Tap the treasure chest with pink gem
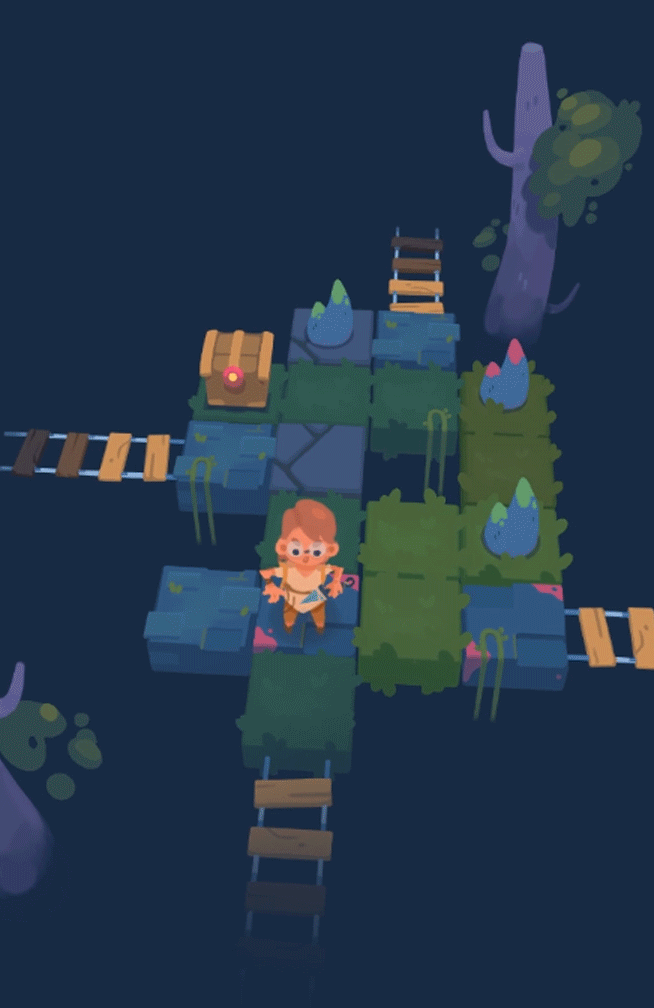This screenshot has height=1008, width=654. pyautogui.click(x=237, y=368)
